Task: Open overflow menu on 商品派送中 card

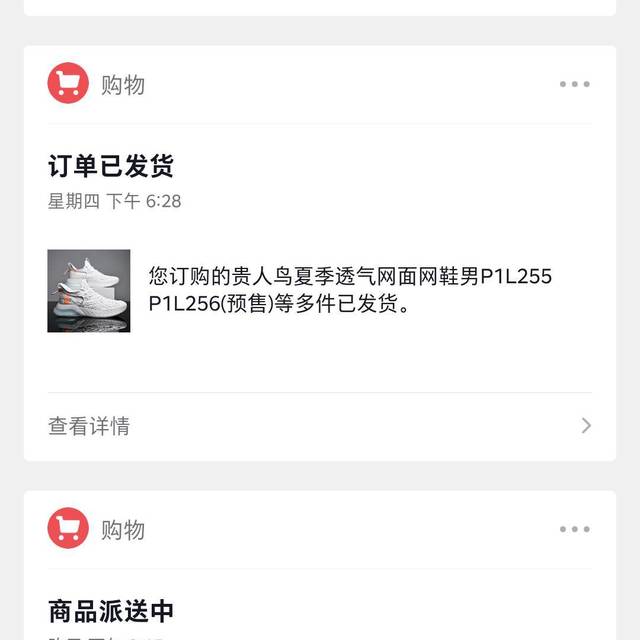Action: [x=574, y=530]
